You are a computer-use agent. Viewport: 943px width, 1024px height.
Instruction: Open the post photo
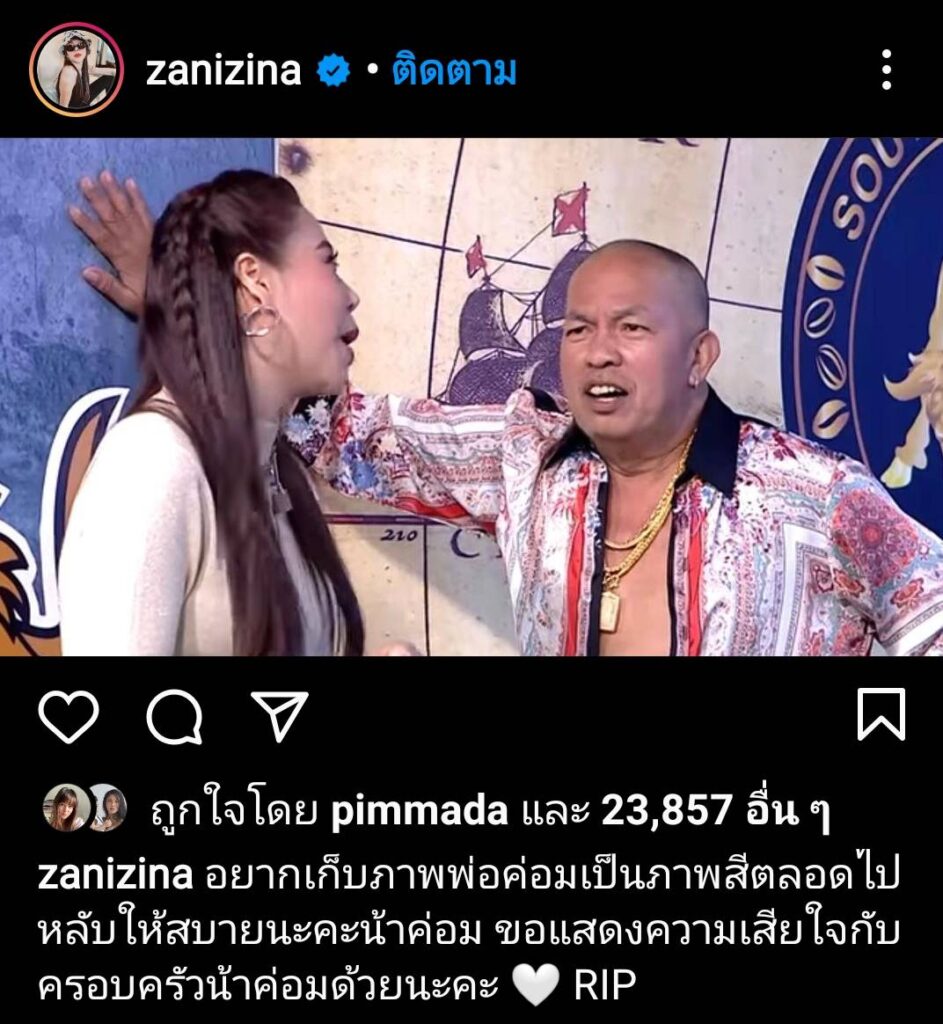point(471,397)
